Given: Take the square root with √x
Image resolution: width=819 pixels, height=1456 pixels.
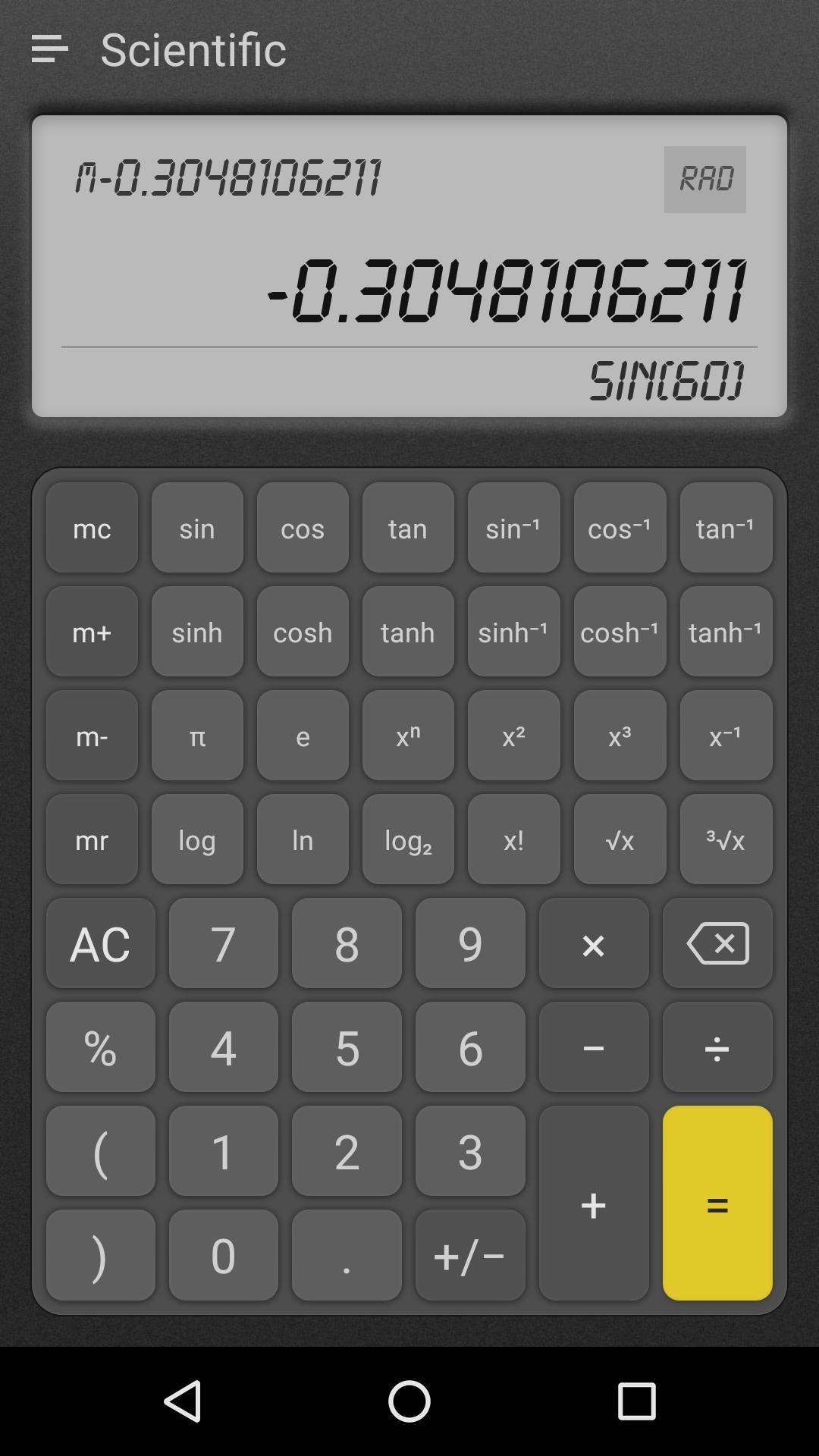Looking at the screenshot, I should click(620, 839).
